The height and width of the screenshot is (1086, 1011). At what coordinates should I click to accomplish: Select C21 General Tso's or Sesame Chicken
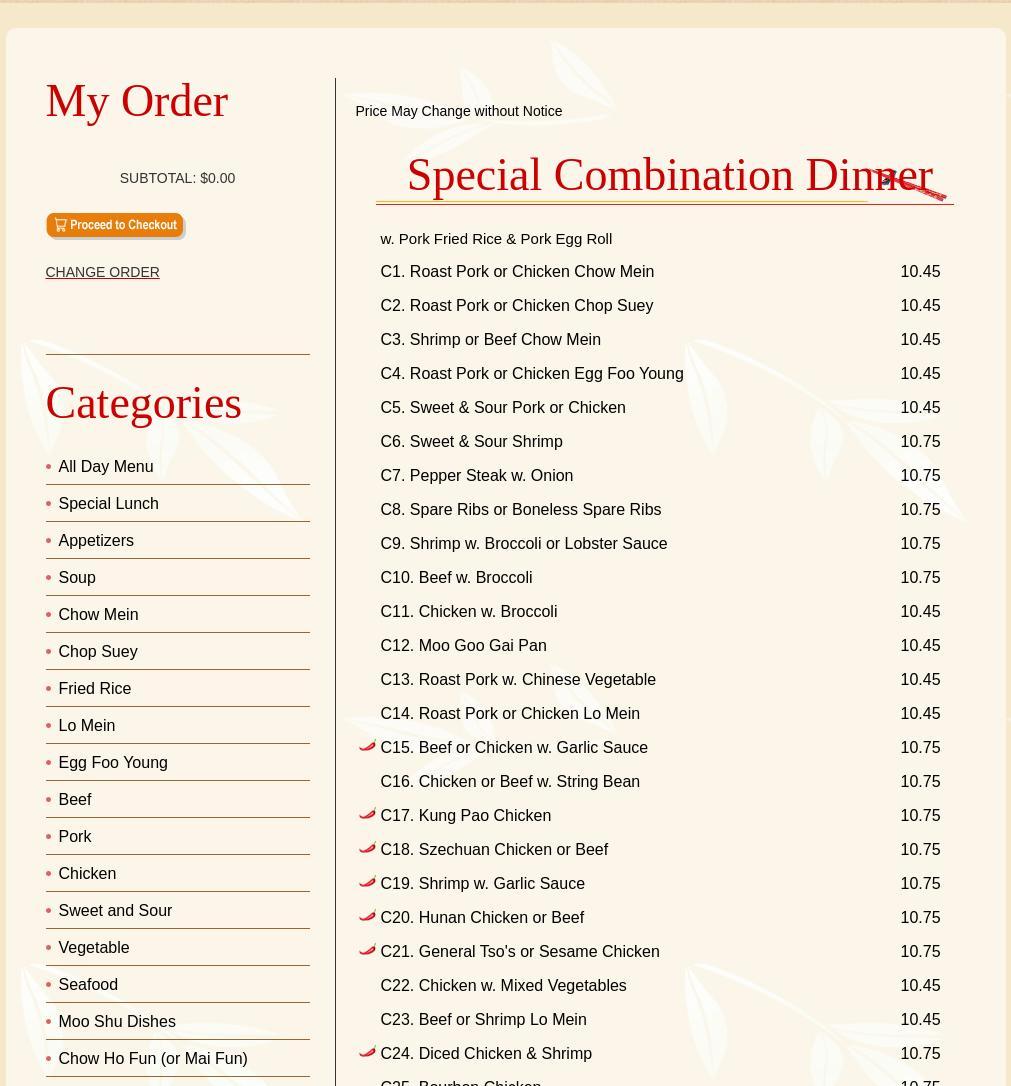click(x=519, y=951)
